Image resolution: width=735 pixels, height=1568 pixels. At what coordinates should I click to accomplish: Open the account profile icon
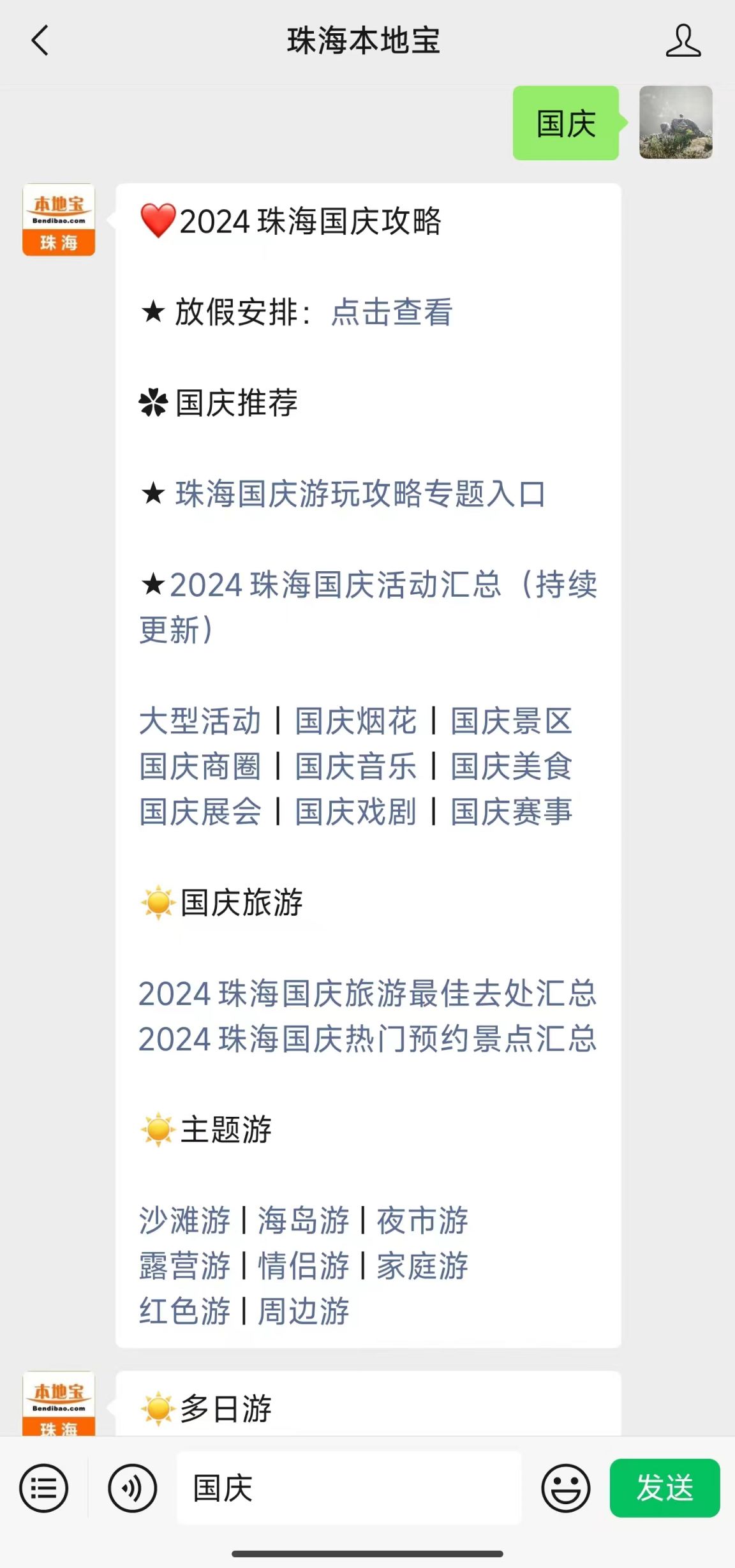(683, 41)
